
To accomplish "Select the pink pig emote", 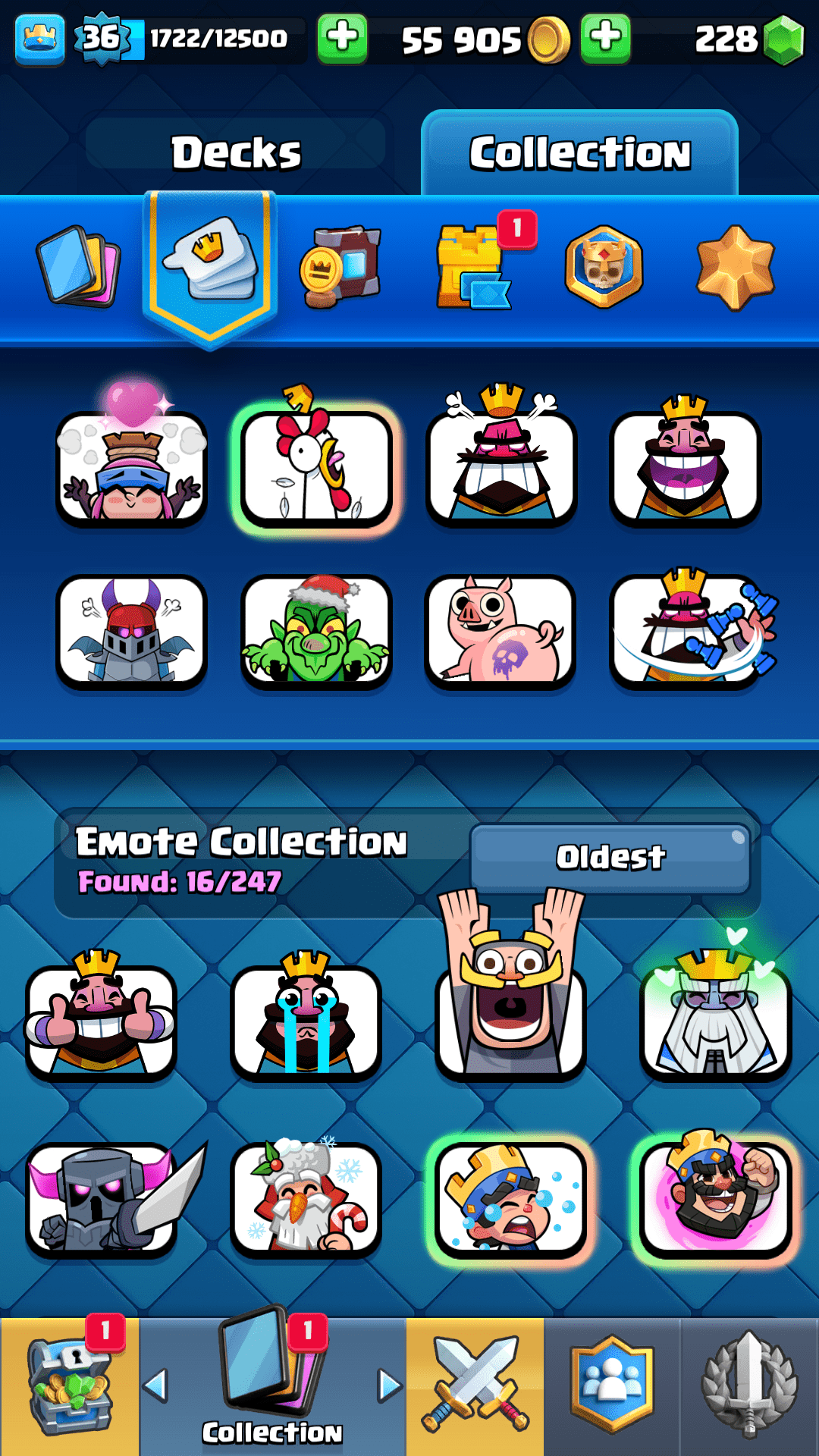I will [x=500, y=631].
